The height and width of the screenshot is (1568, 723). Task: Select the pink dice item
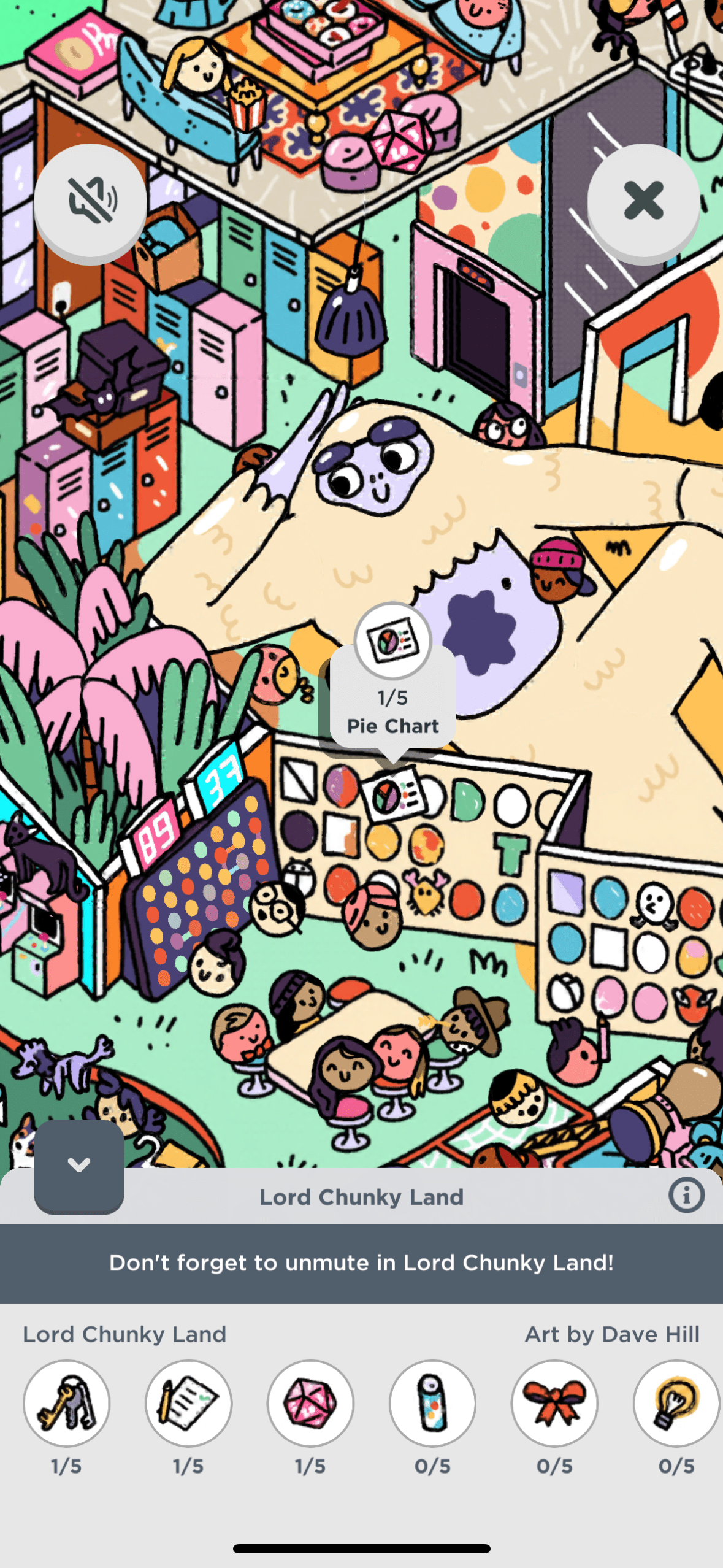pos(310,1403)
